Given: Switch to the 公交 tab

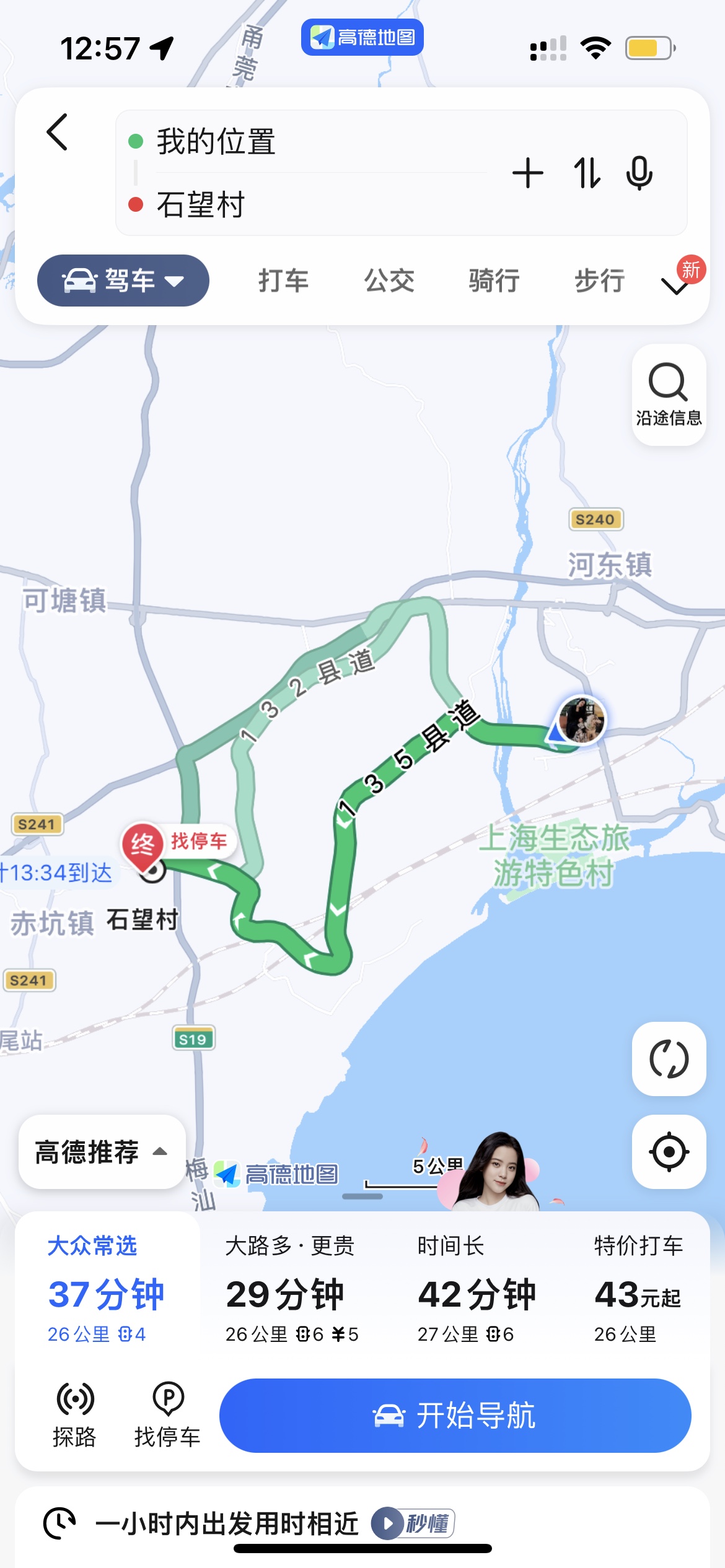Looking at the screenshot, I should click(389, 281).
